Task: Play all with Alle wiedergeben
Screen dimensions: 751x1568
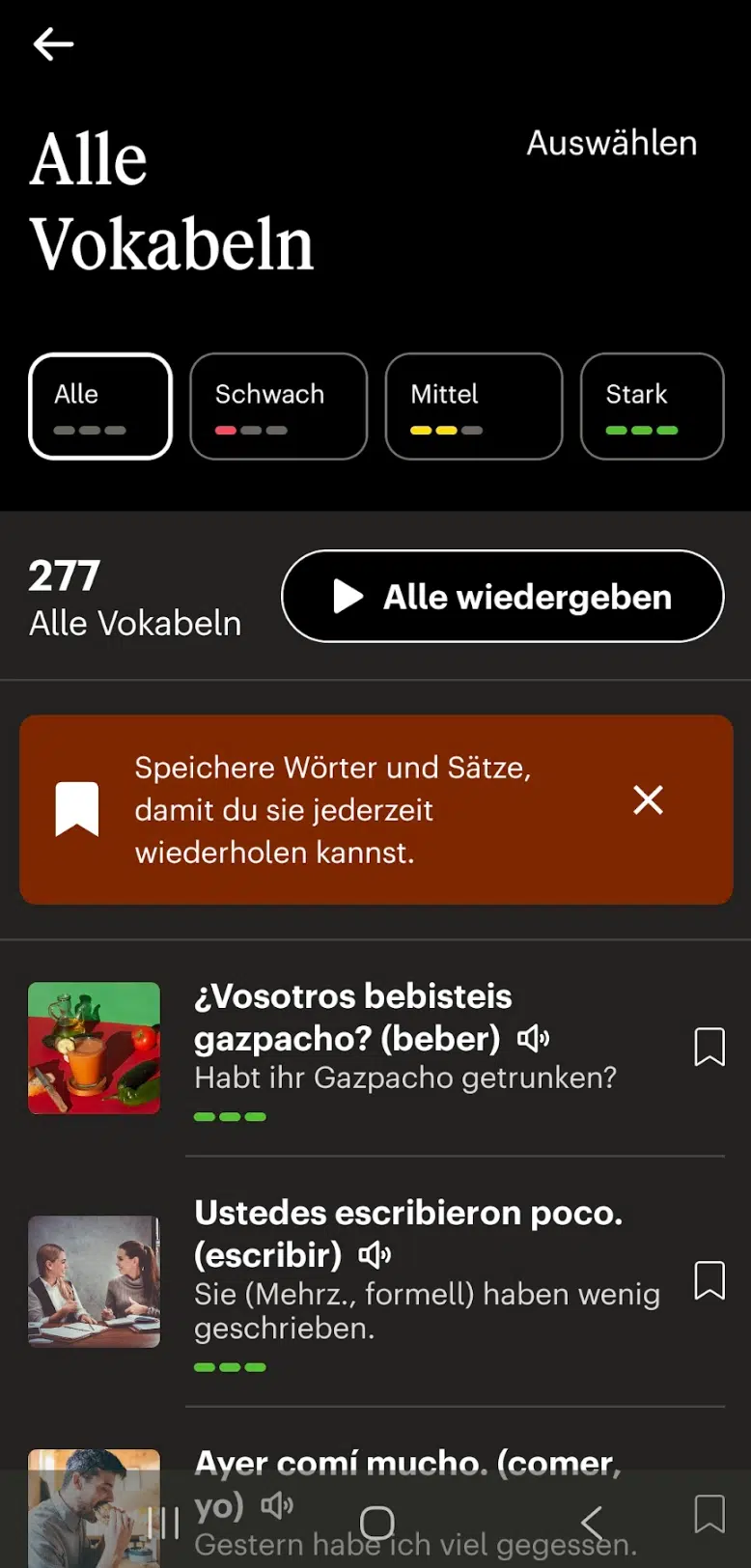Action: click(503, 596)
